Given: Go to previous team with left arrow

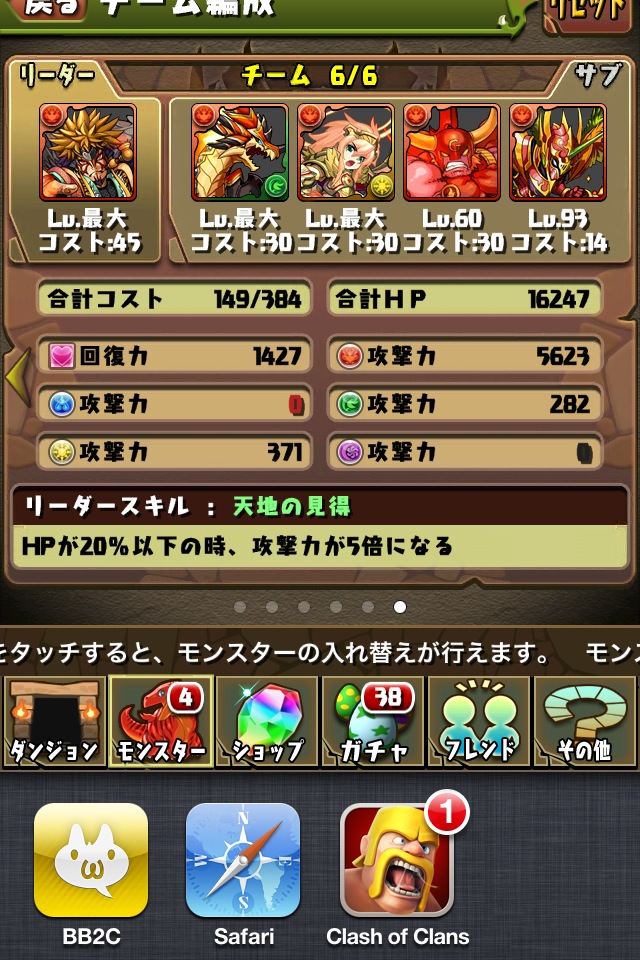Looking at the screenshot, I should pos(16,375).
